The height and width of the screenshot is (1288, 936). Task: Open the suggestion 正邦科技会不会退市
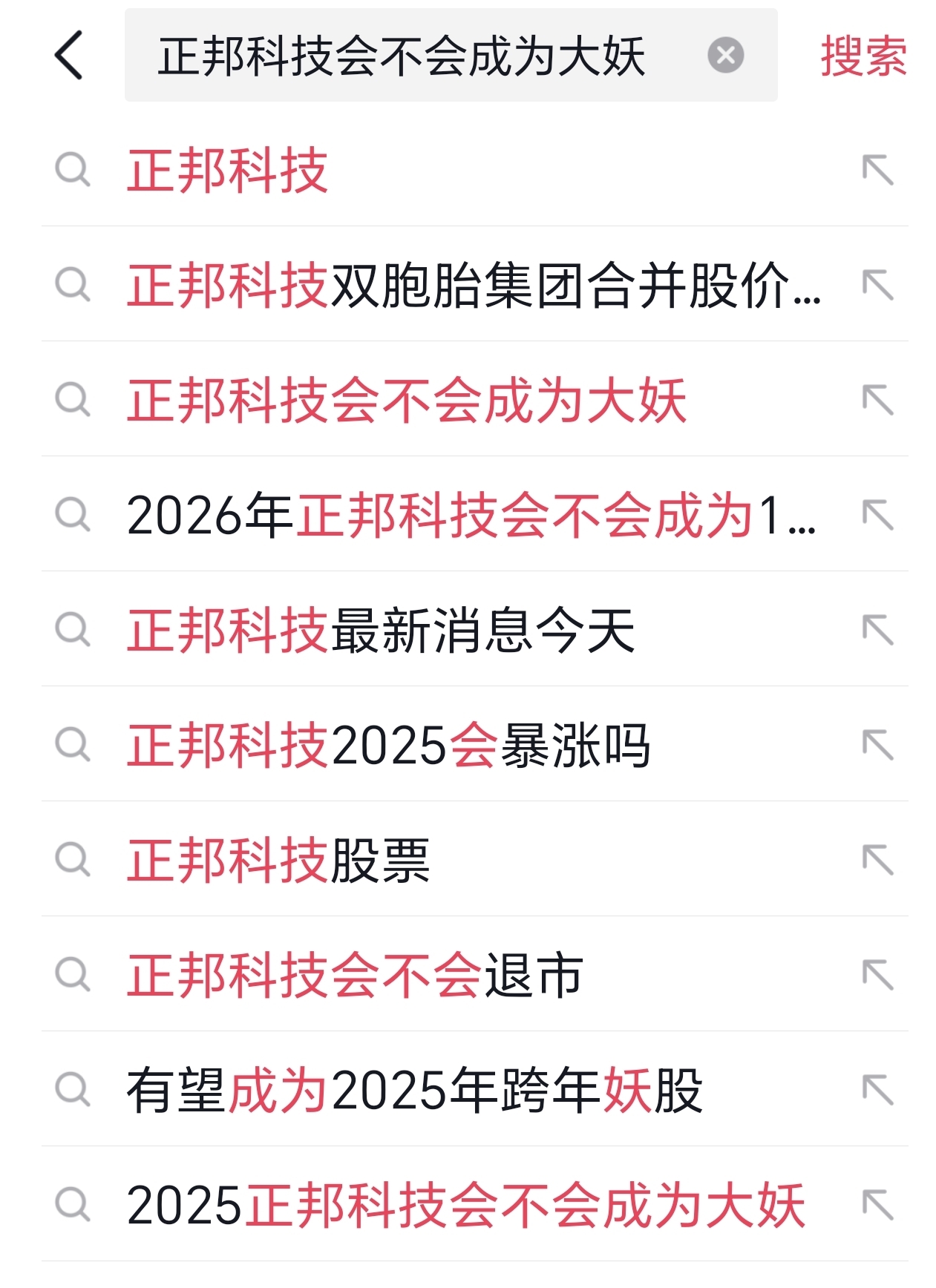(355, 976)
